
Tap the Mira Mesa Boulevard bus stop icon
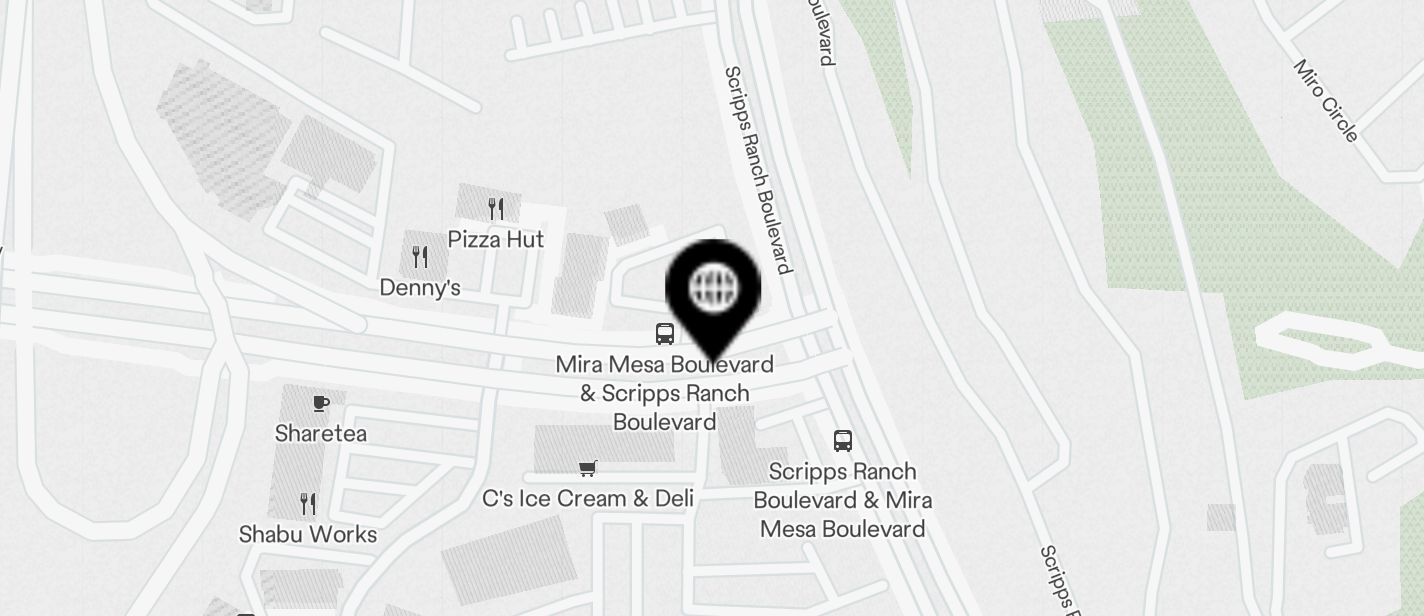665,334
